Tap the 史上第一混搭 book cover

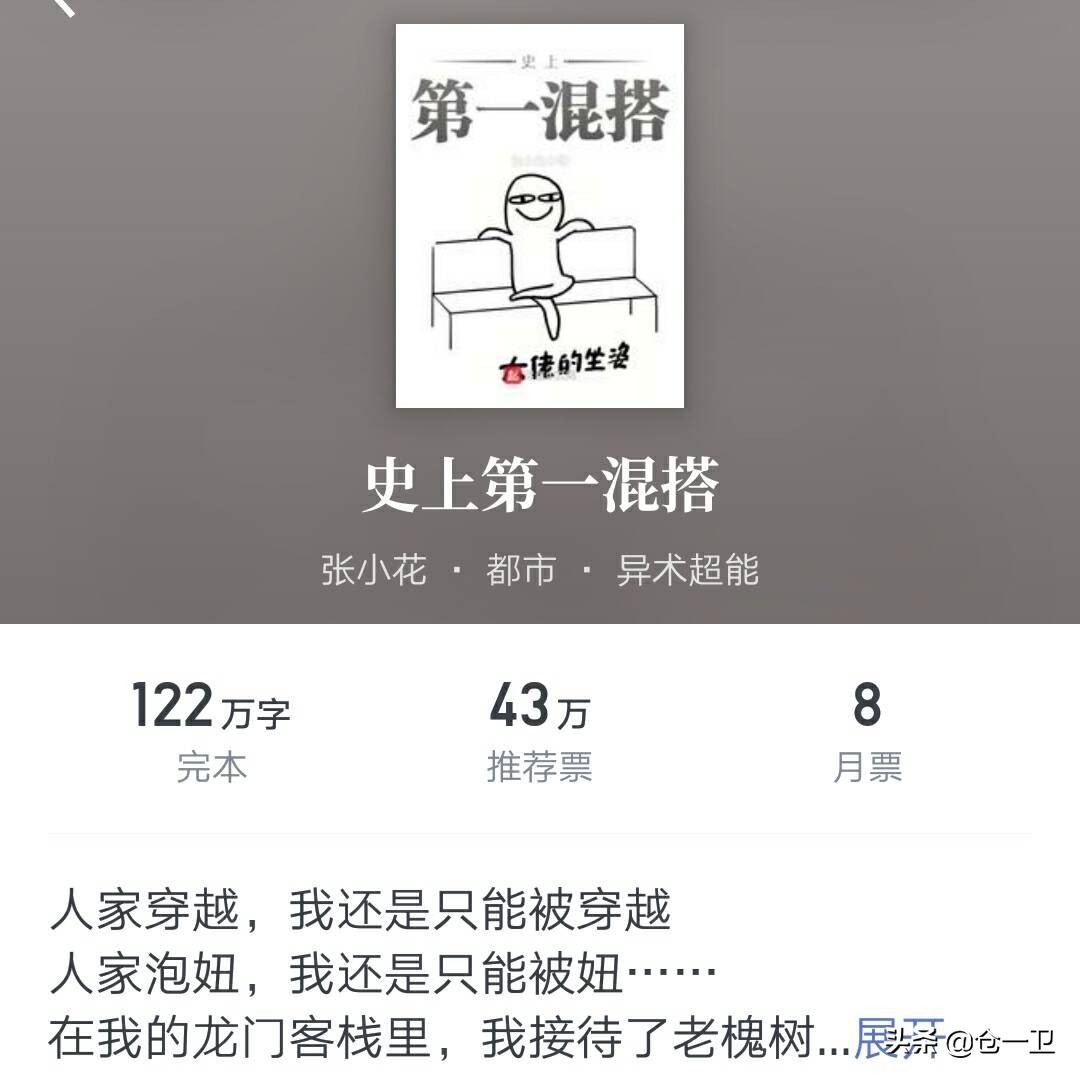tap(540, 216)
